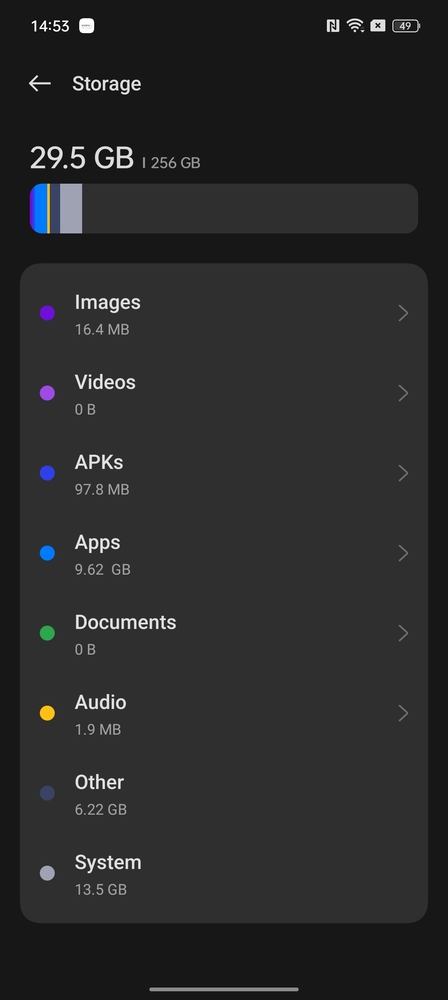View APKs storage details
The image size is (448, 1000).
[224, 473]
